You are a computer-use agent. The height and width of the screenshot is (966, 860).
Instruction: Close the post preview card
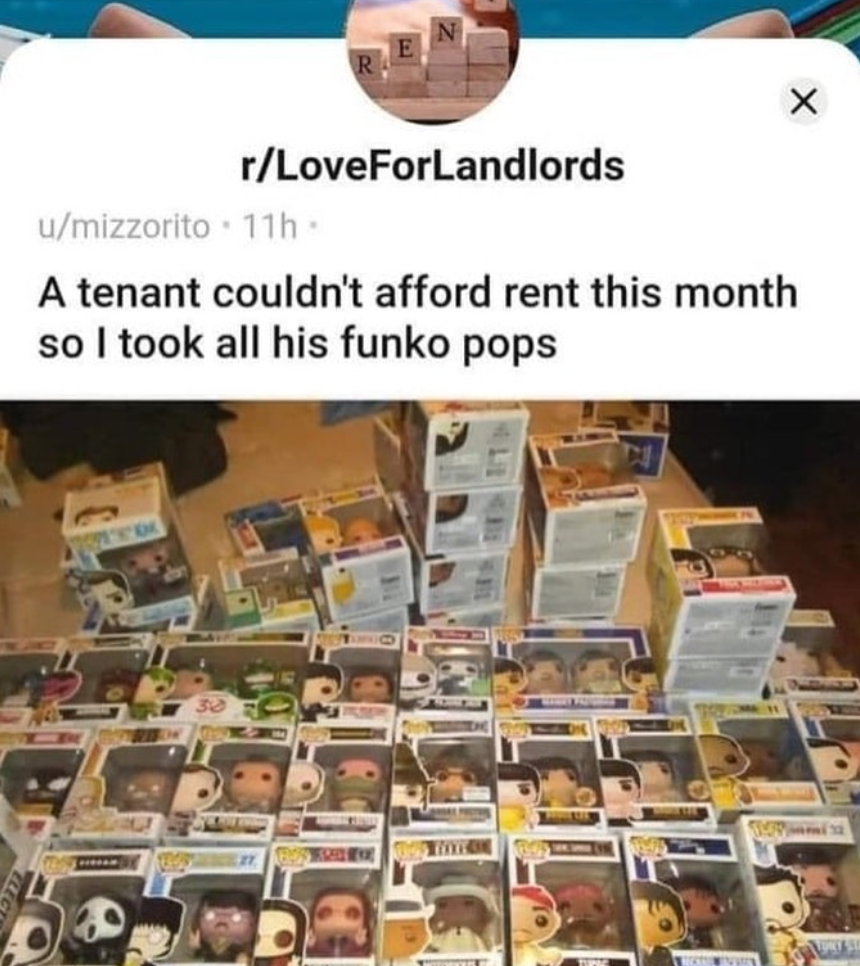pos(803,101)
